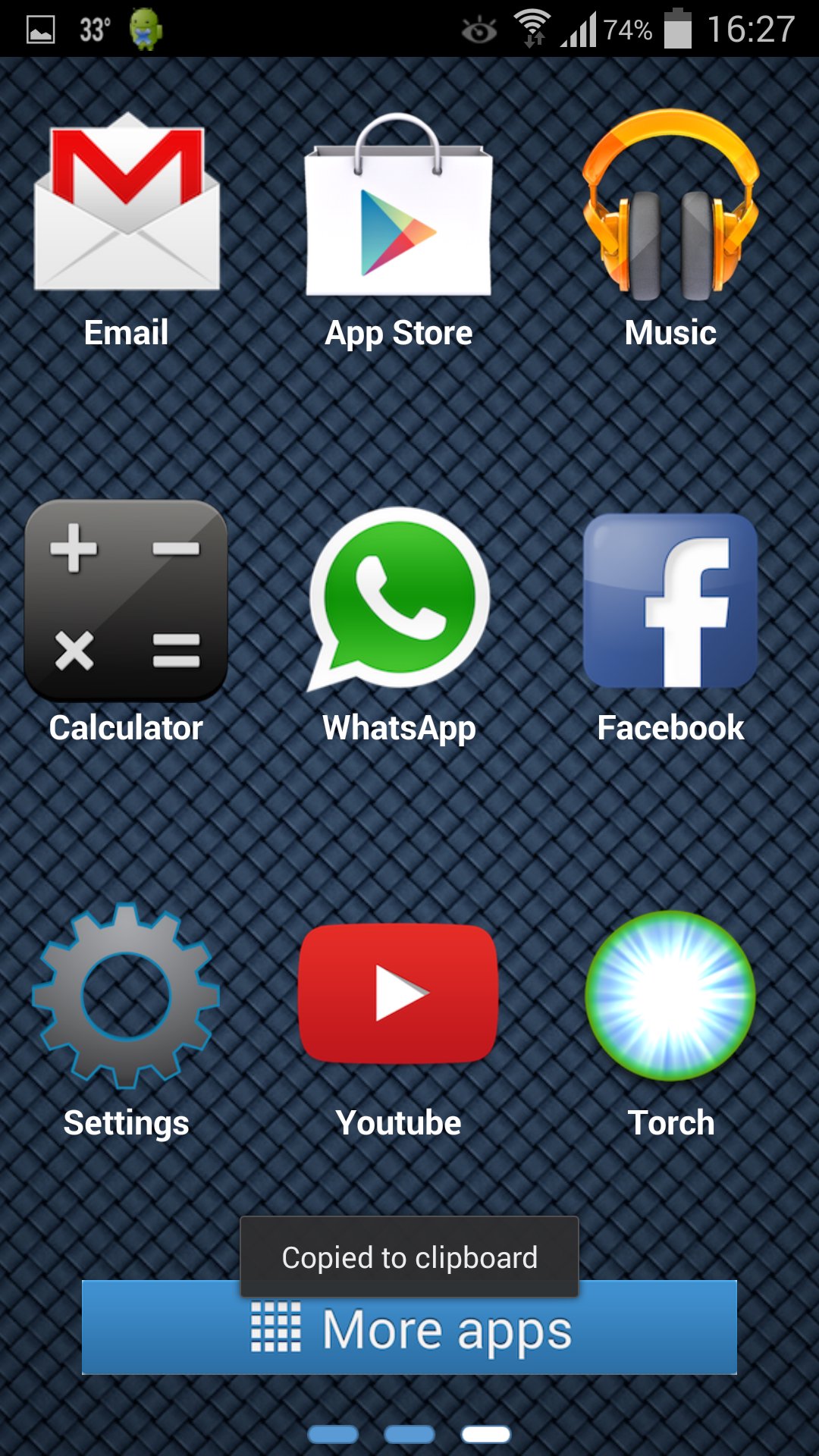Launch Youtube
Viewport: 819px width, 1456px height.
point(400,997)
